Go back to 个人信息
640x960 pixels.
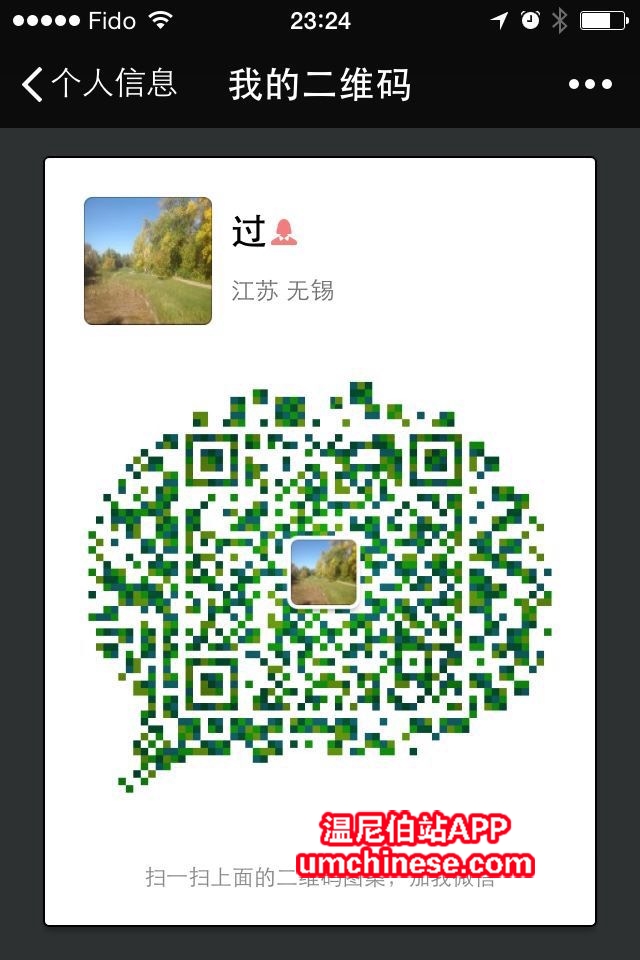98,84
